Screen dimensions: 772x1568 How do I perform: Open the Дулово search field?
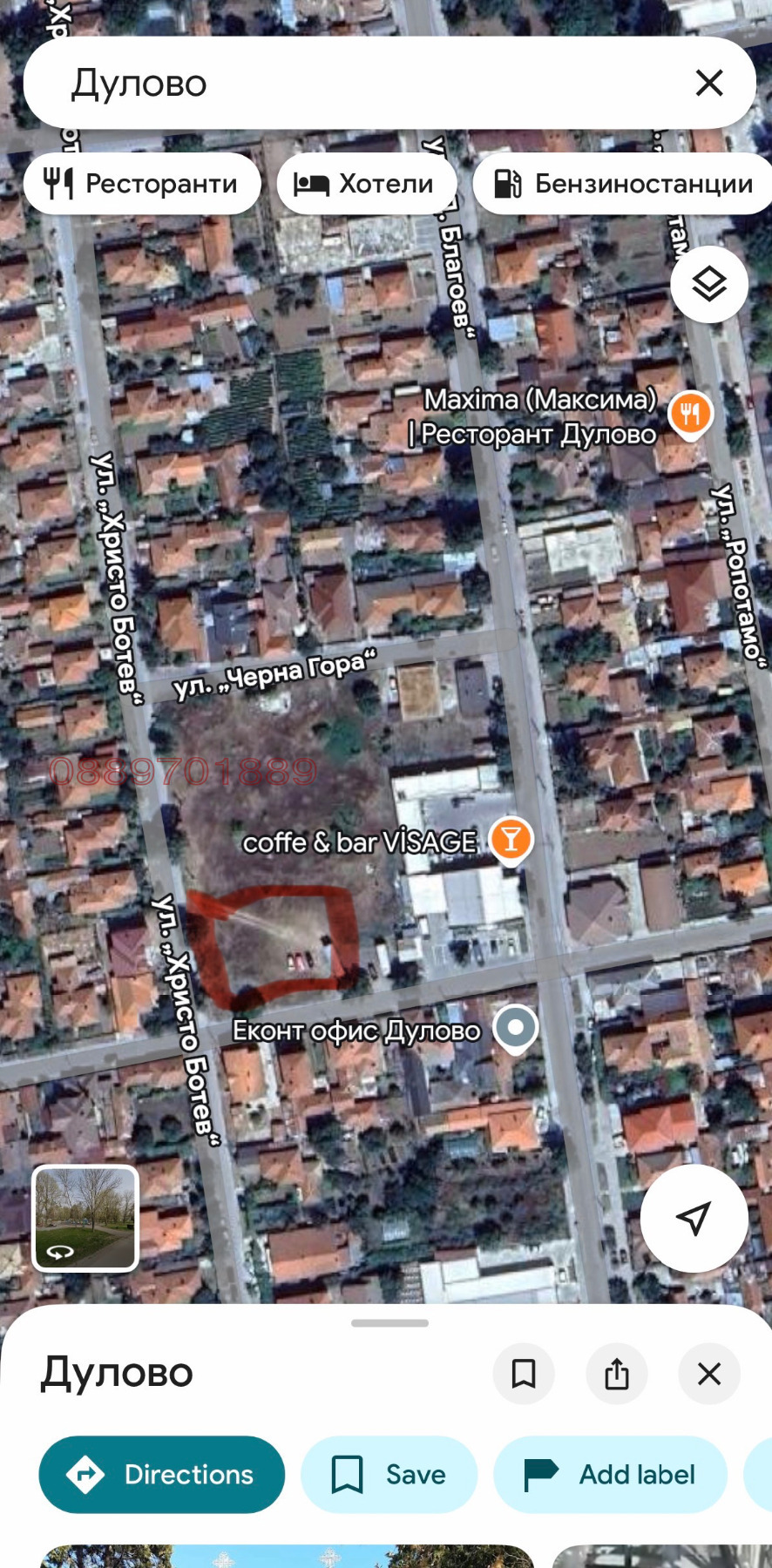pyautogui.click(x=349, y=84)
